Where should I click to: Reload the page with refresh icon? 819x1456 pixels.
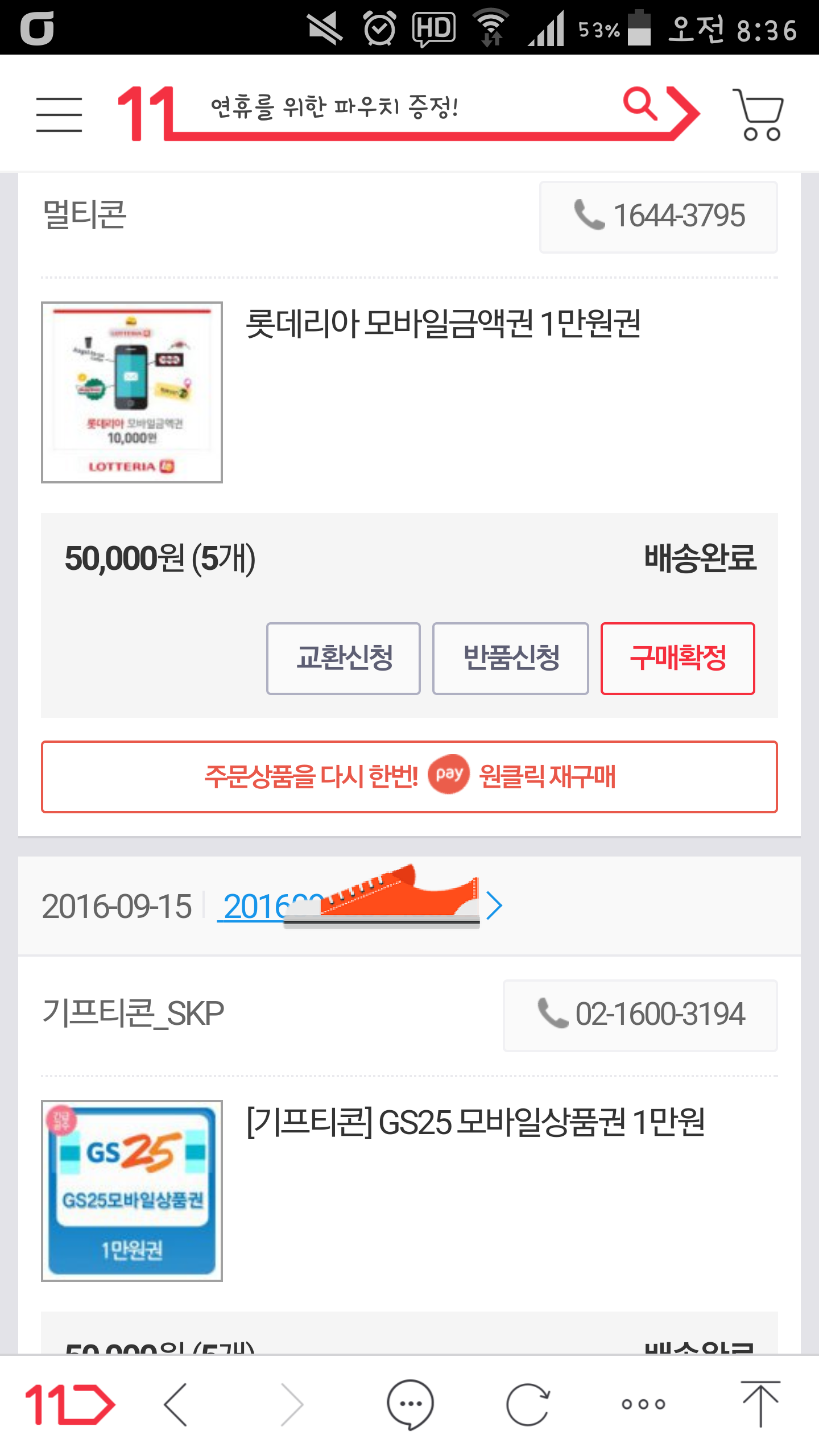click(x=528, y=1404)
